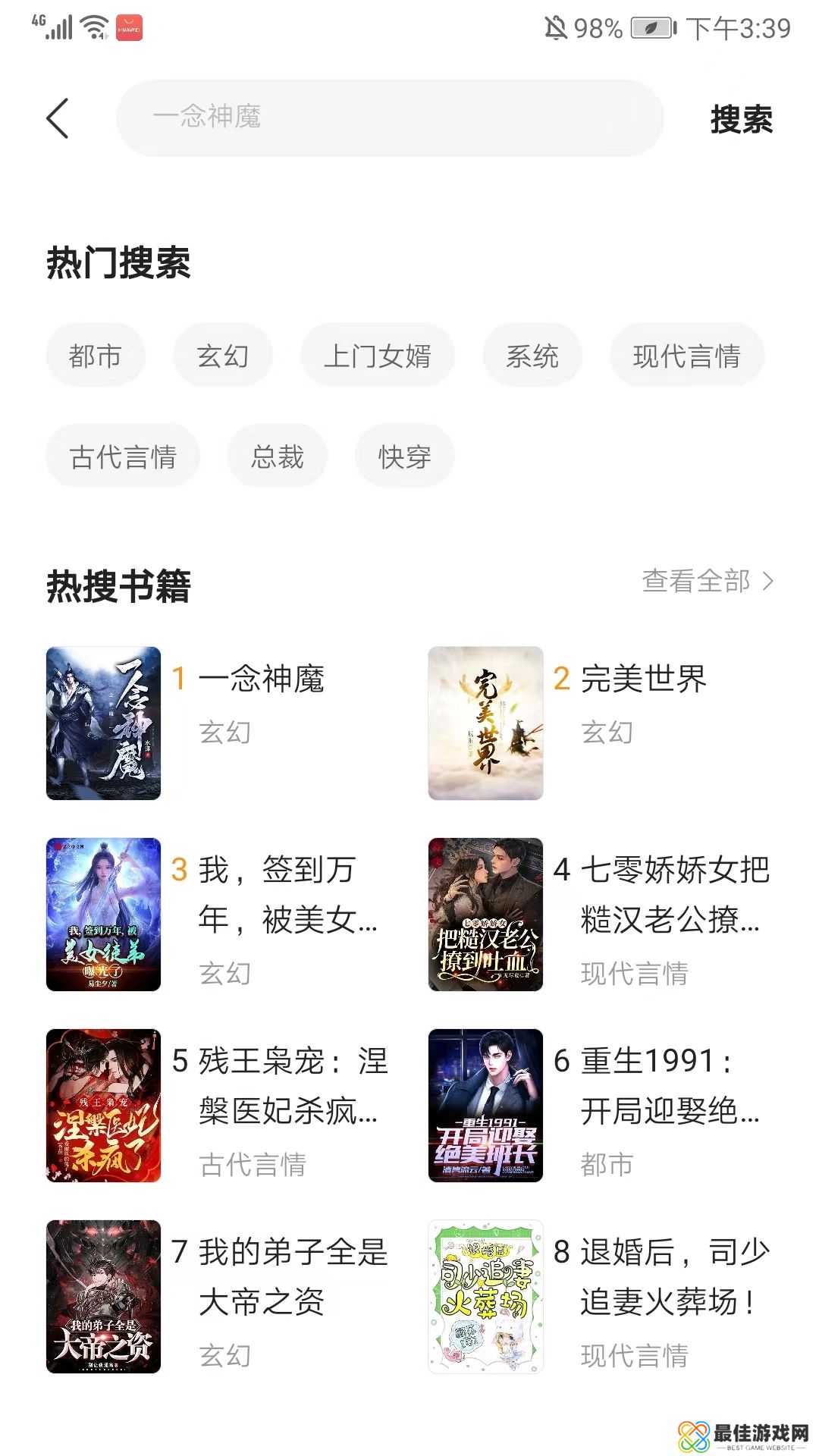
Task: Open 退婚后，司少追妻火葬场！
Action: click(675, 1277)
